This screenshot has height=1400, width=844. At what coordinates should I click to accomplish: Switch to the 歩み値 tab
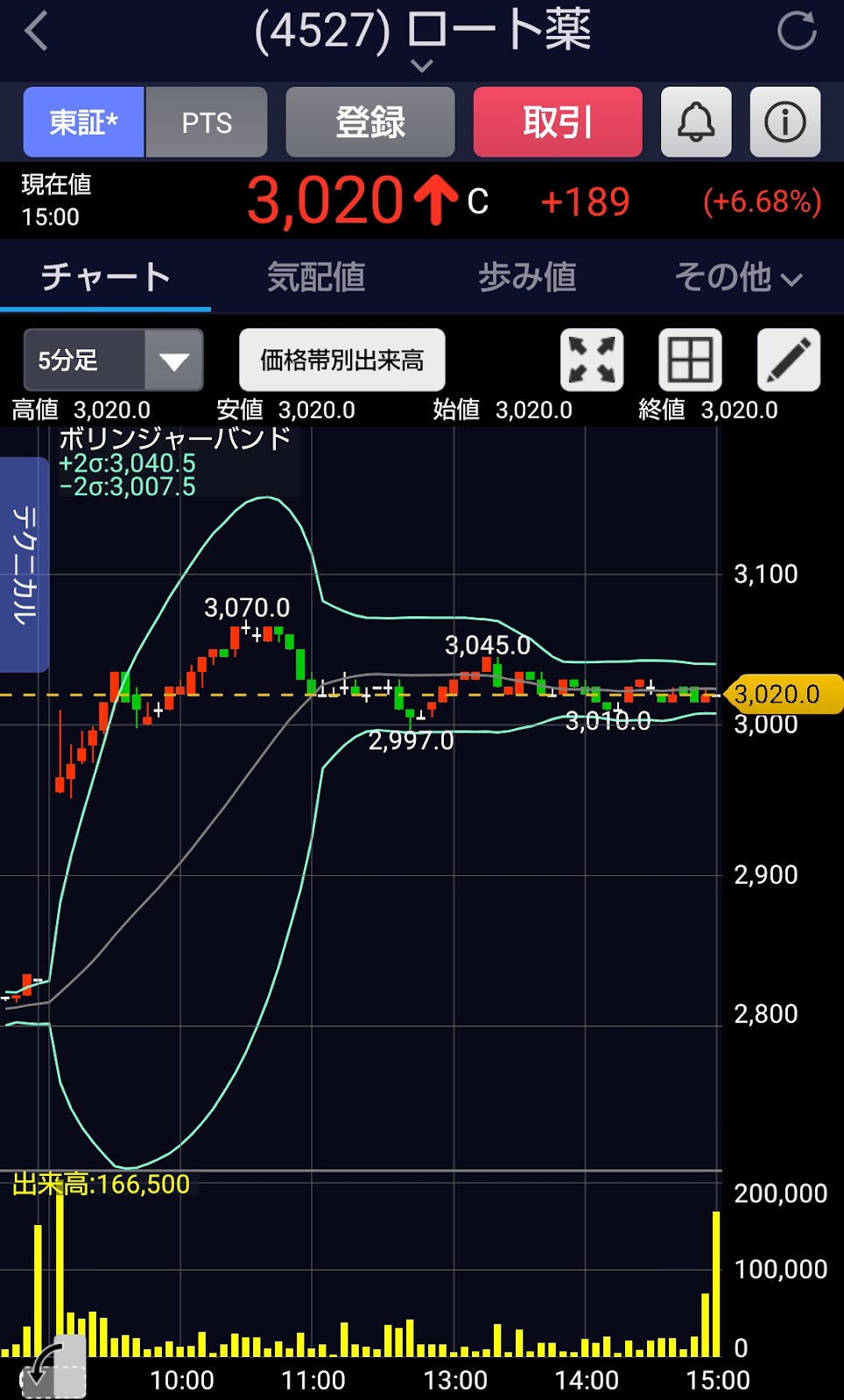(x=527, y=276)
